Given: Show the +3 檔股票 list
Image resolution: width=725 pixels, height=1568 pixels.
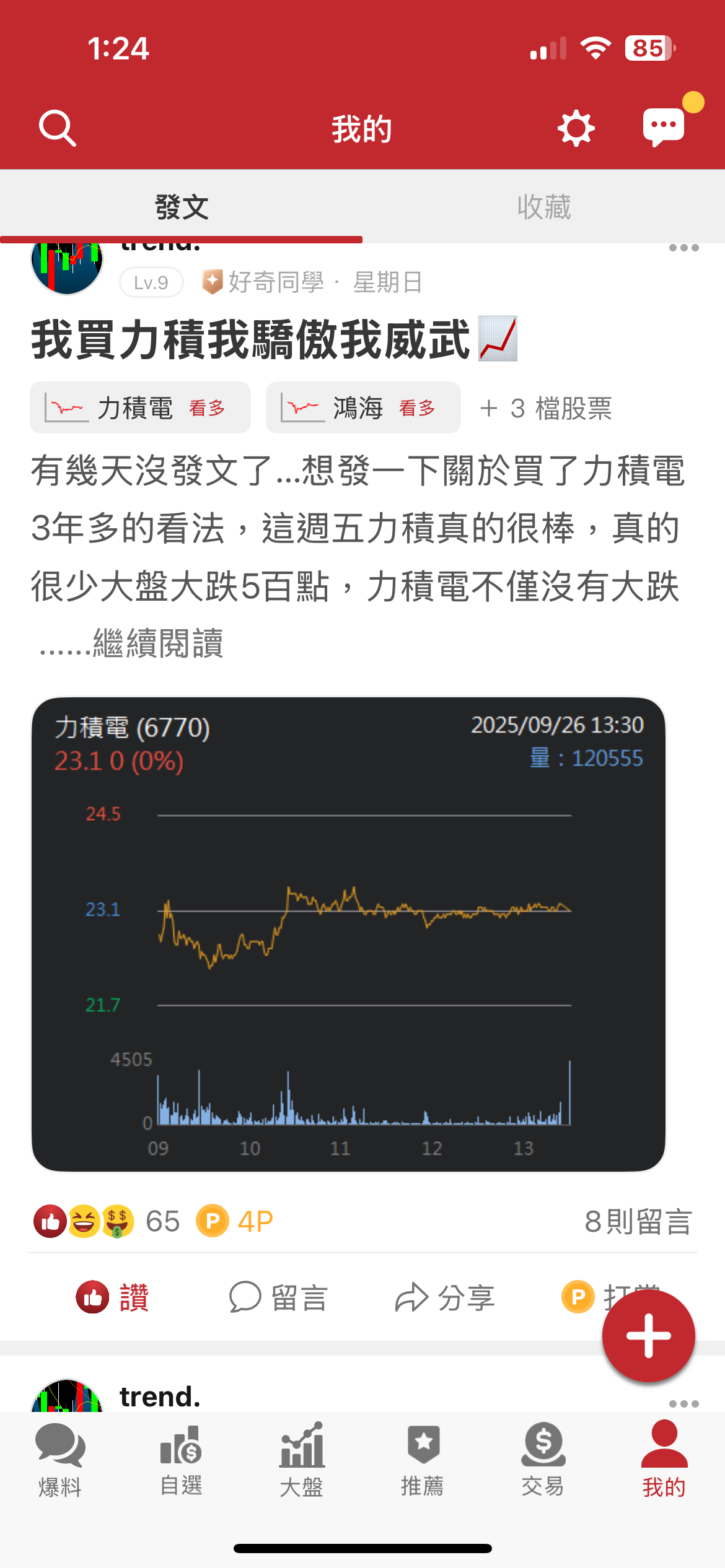Looking at the screenshot, I should (x=546, y=408).
